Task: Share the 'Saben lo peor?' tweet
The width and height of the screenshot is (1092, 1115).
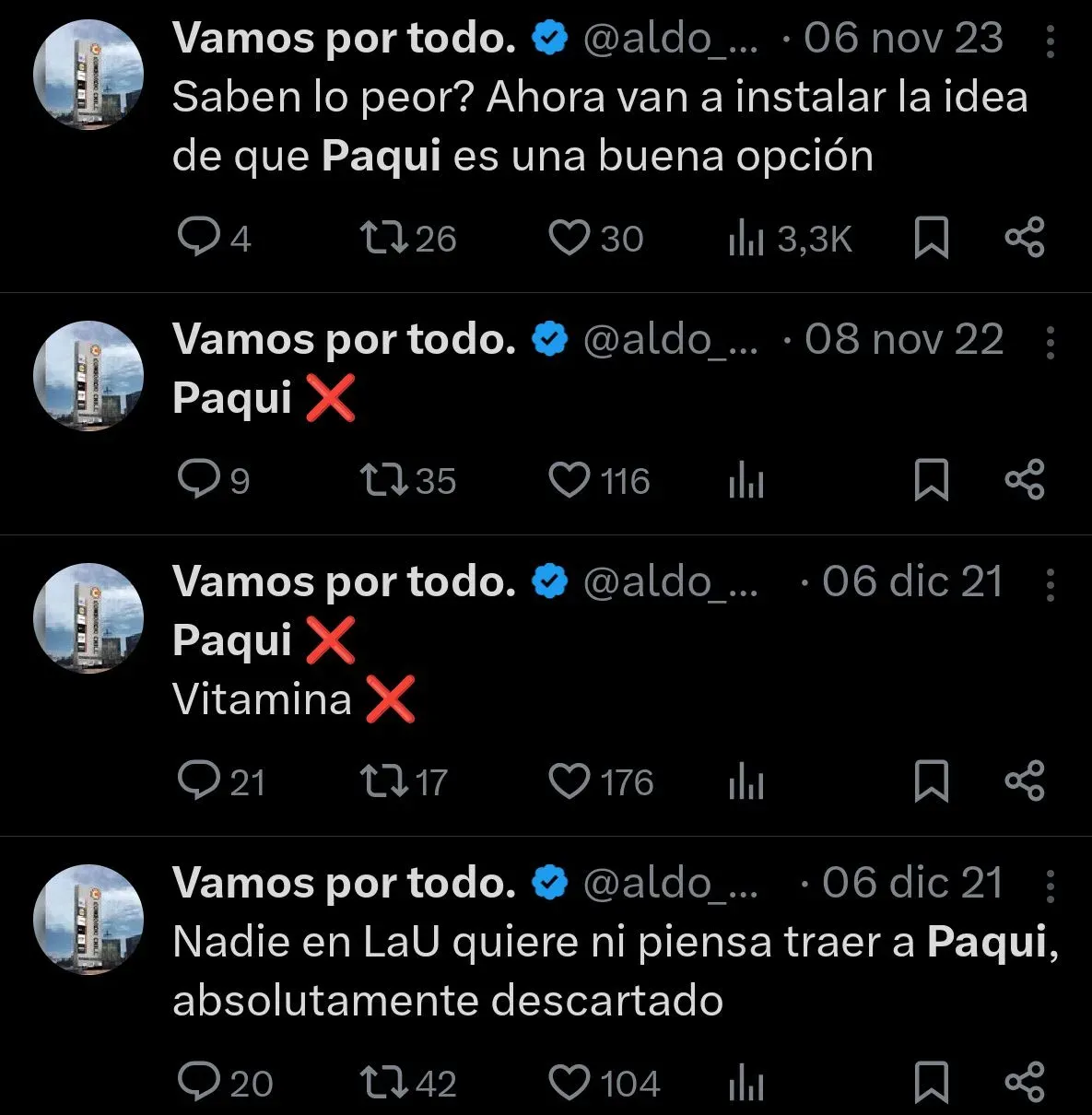Action: coord(1025,238)
